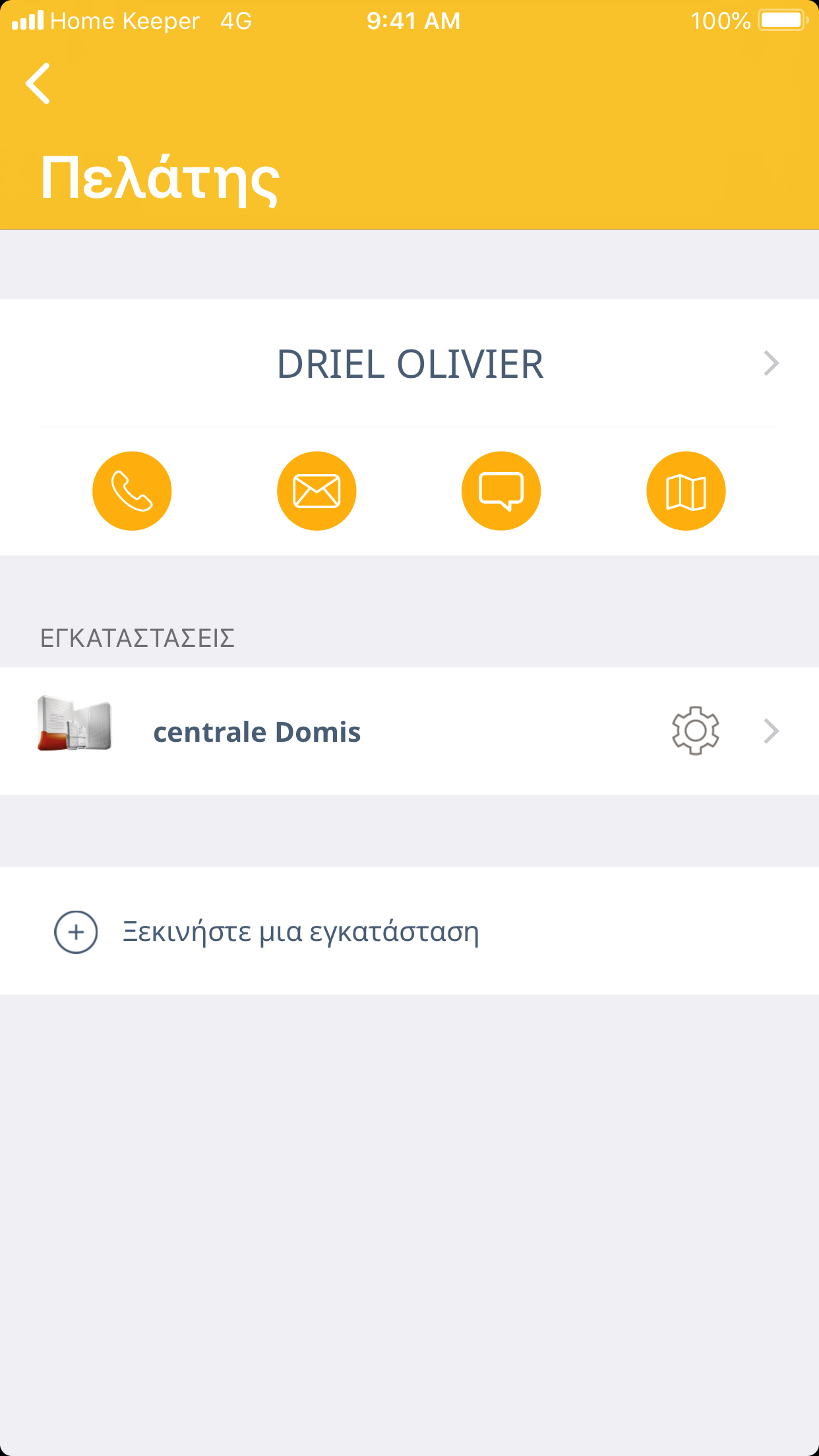Tap Ξεκινήστε μια εγκατάσταση
This screenshot has width=819, height=1456.
(301, 932)
